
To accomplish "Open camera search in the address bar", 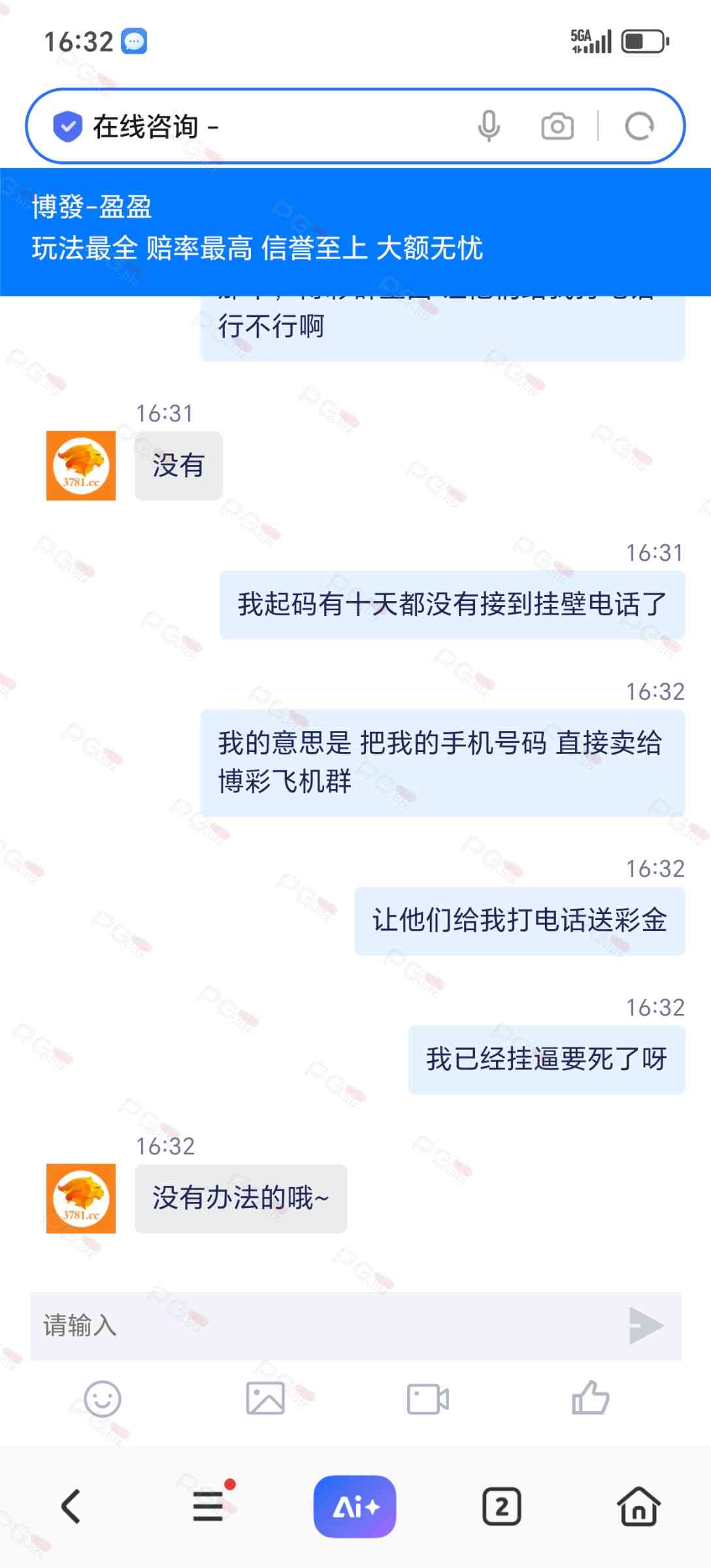I will (557, 126).
